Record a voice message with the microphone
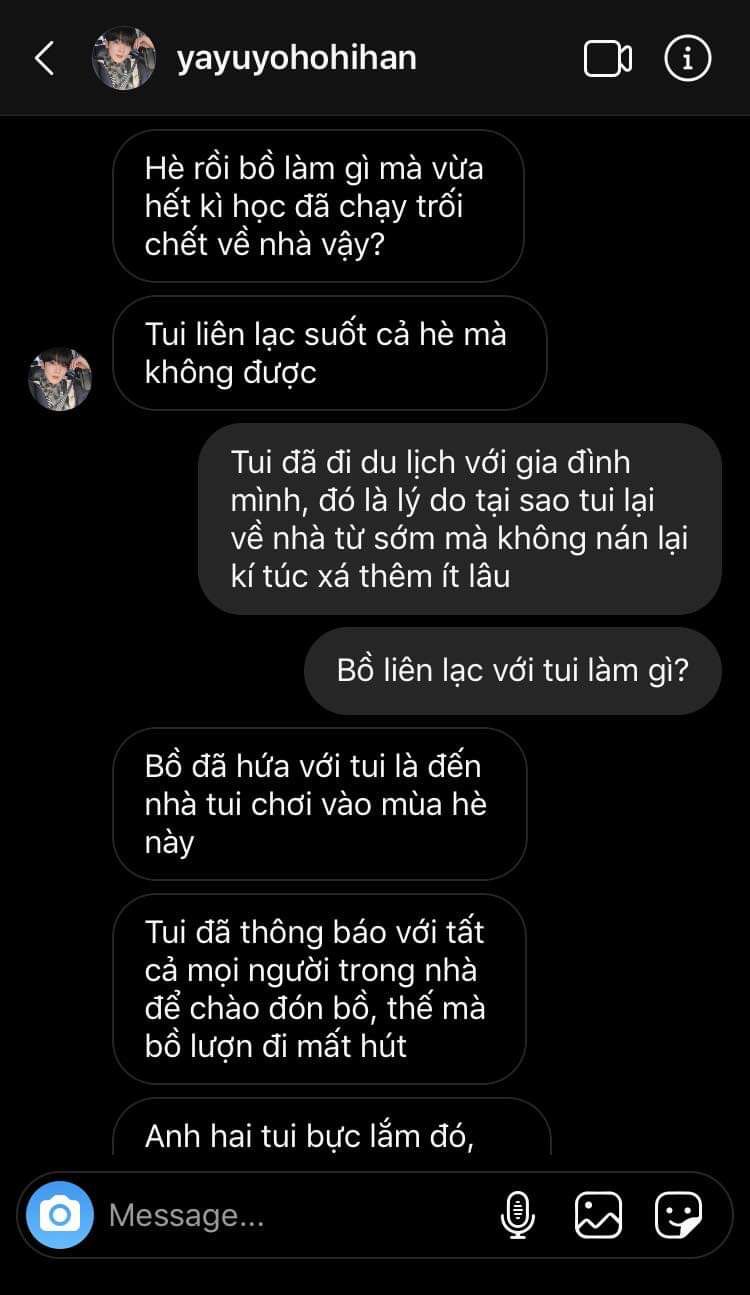The image size is (750, 1295). pyautogui.click(x=517, y=1215)
